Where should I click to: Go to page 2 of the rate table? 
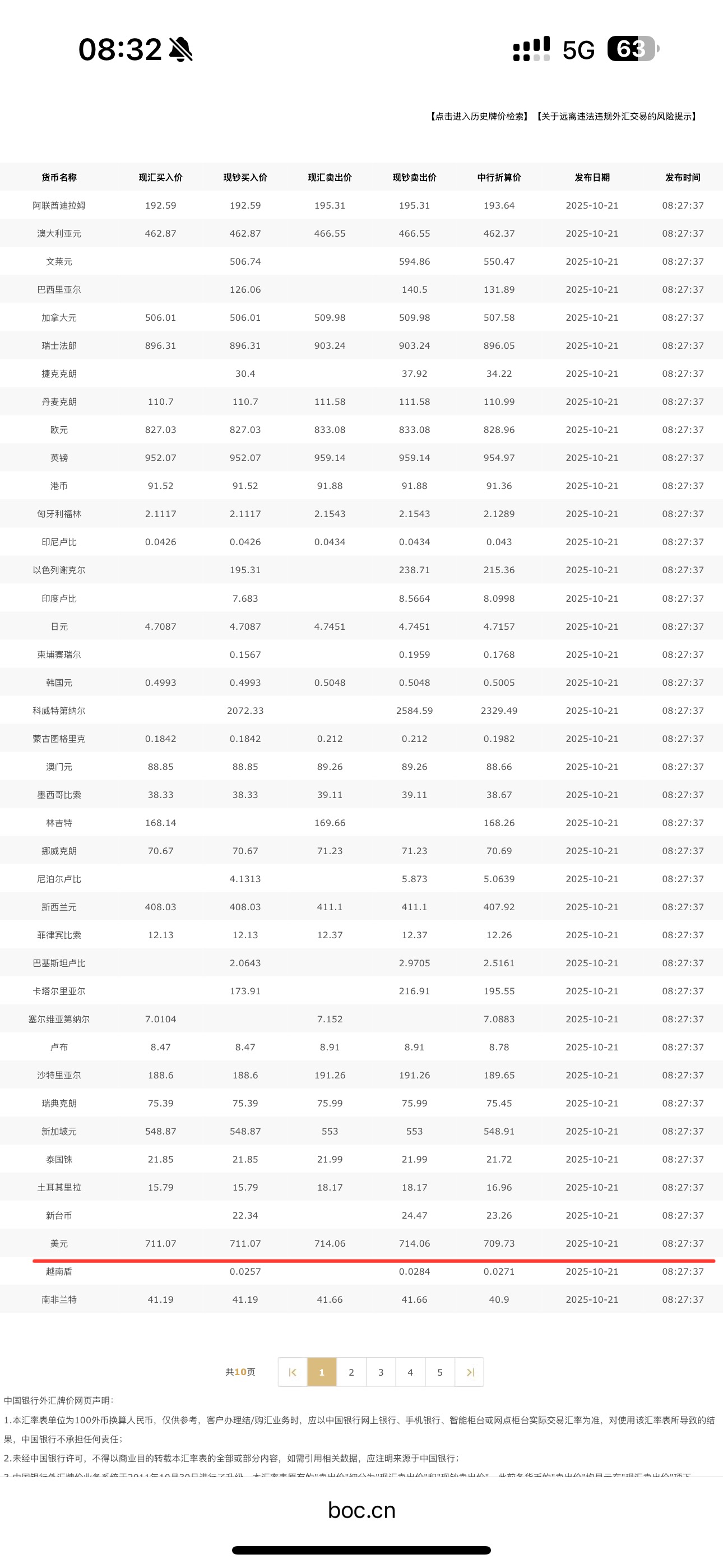pos(351,1372)
